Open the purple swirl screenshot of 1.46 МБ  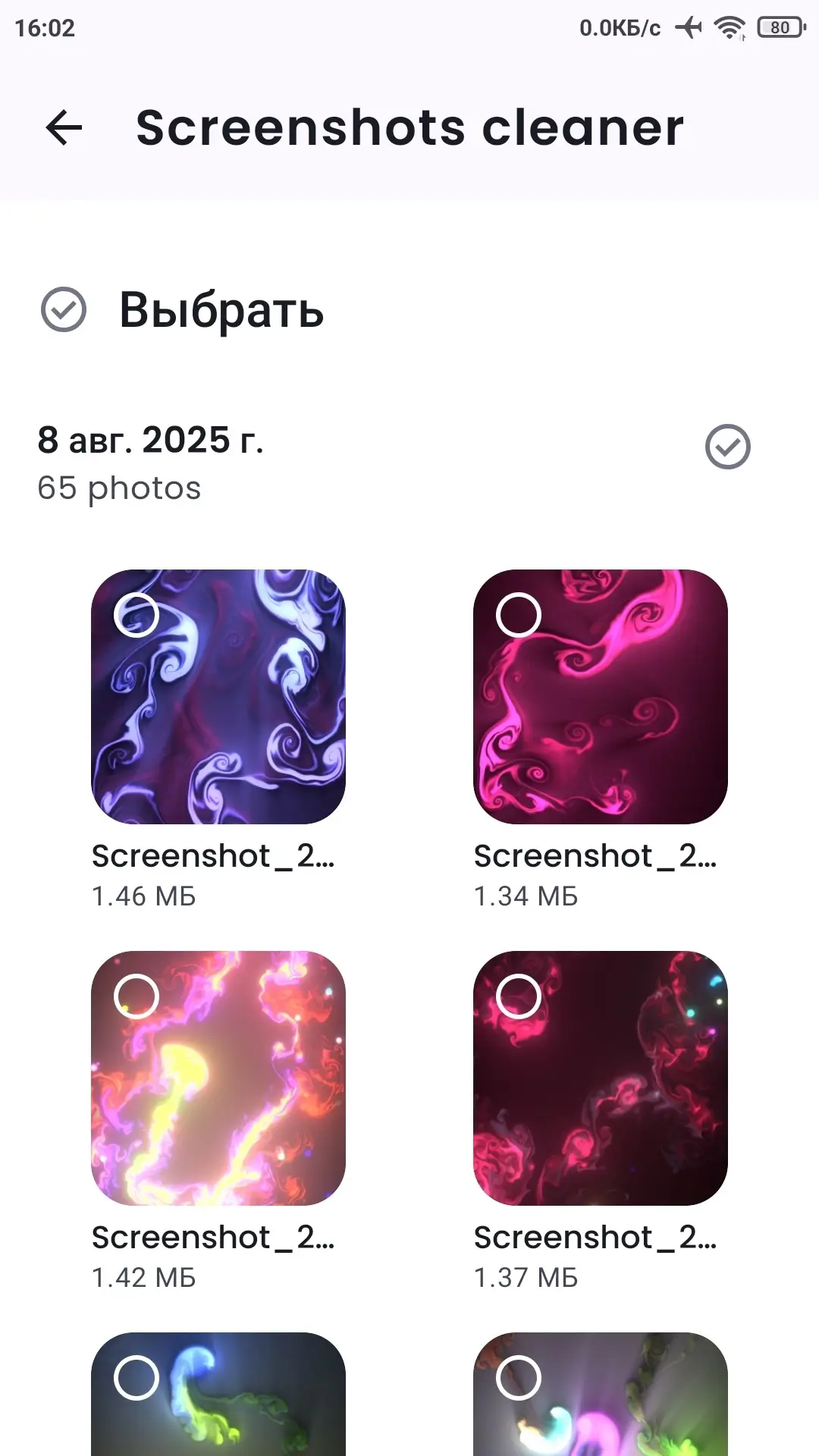point(218,697)
